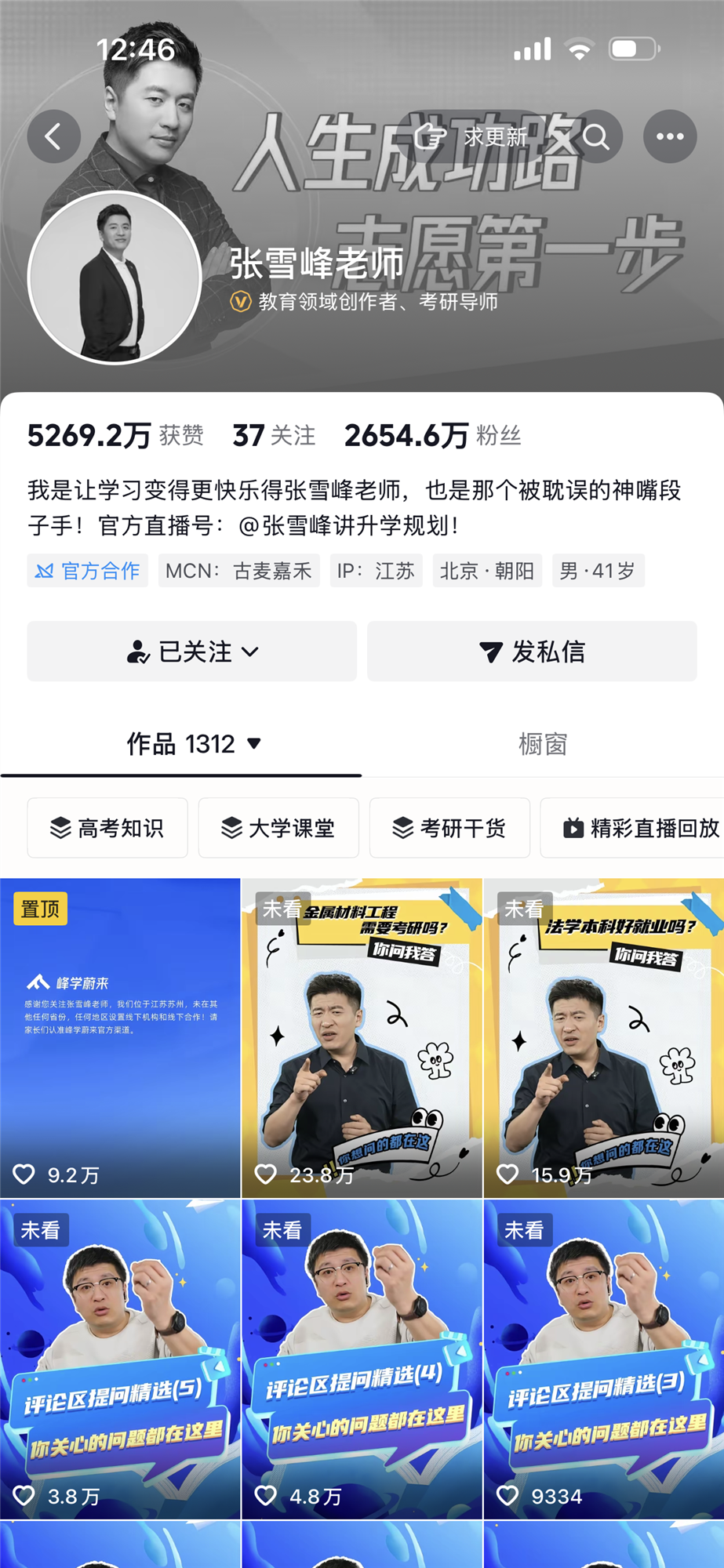The height and width of the screenshot is (1568, 724).
Task: Open the 大学课堂 collection chip
Action: click(x=278, y=828)
